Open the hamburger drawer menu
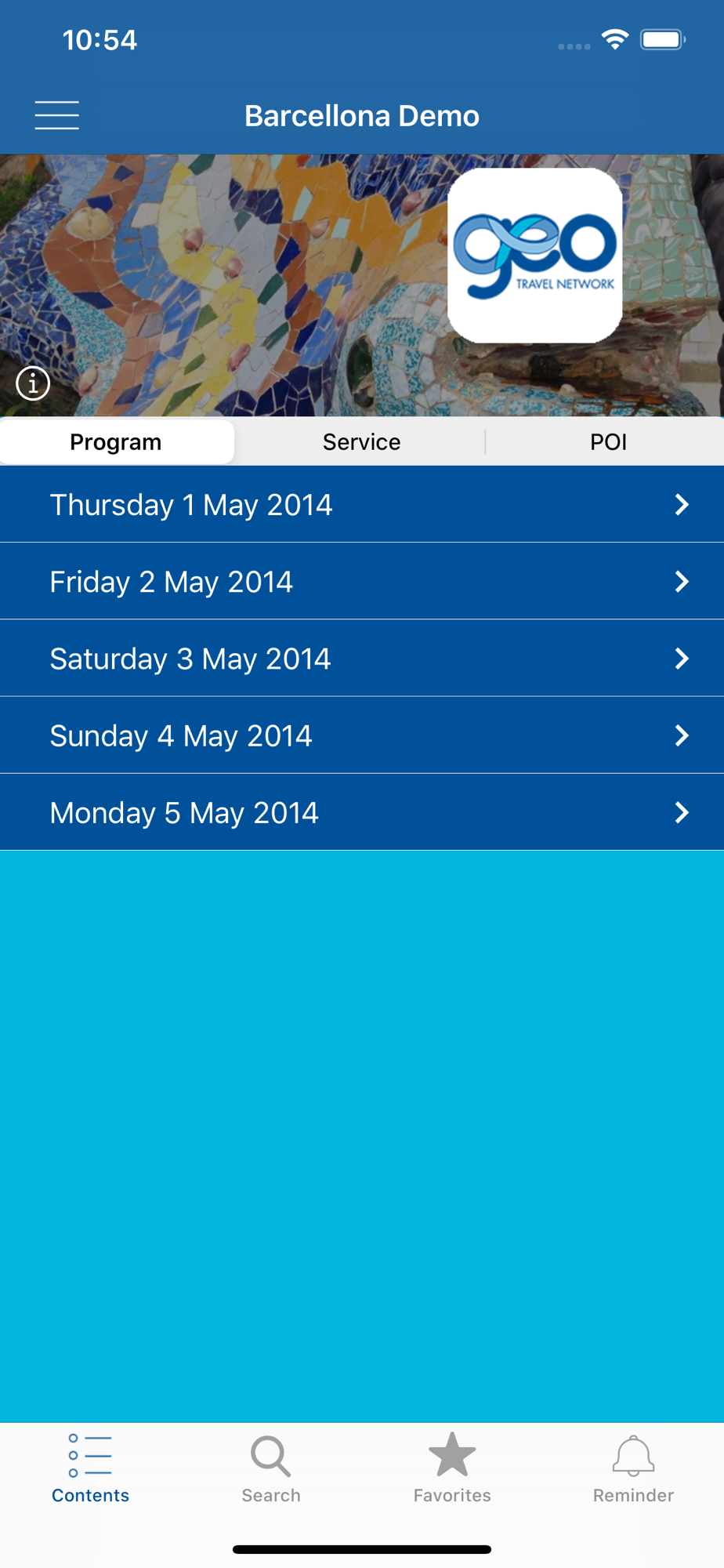Screen dimensions: 724x1568 pyautogui.click(x=56, y=115)
